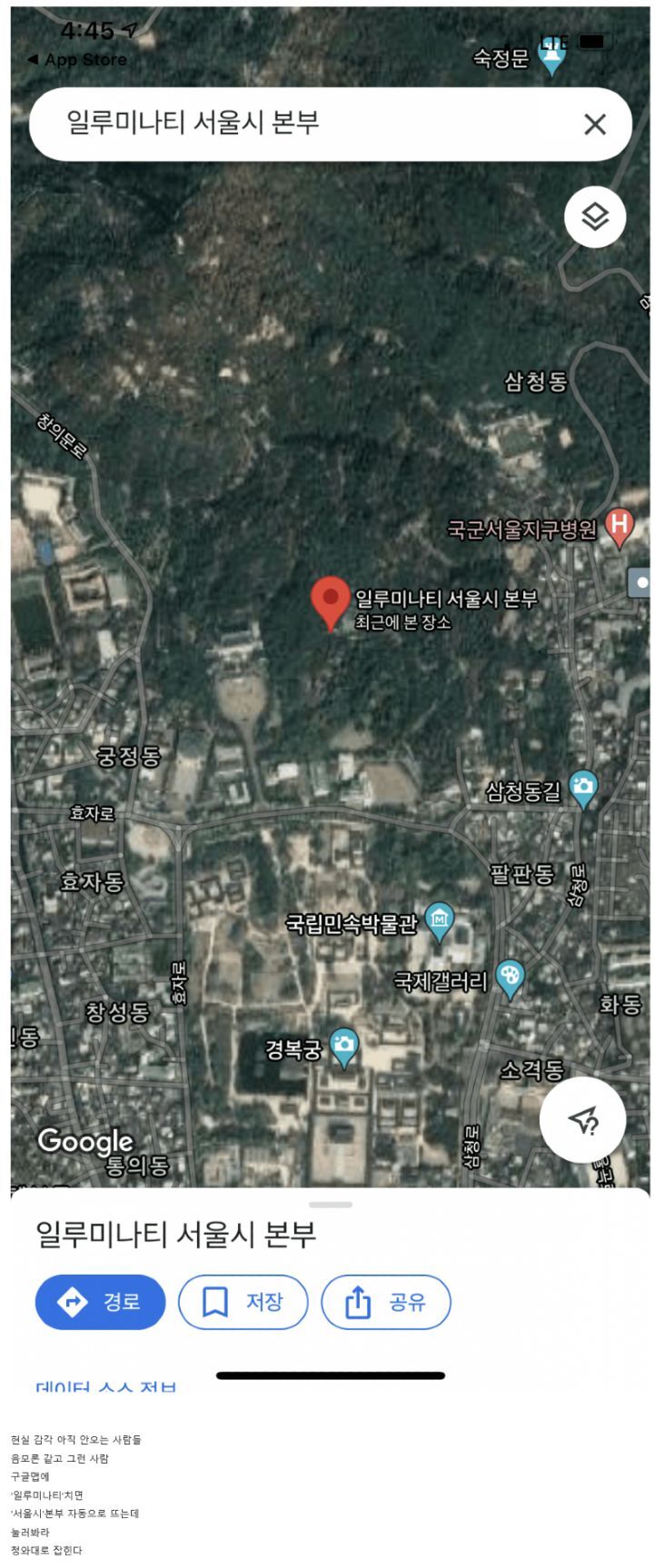This screenshot has width=654, height=1568.
Task: Select the 국립민속박물관 museum marker
Action: (440, 922)
